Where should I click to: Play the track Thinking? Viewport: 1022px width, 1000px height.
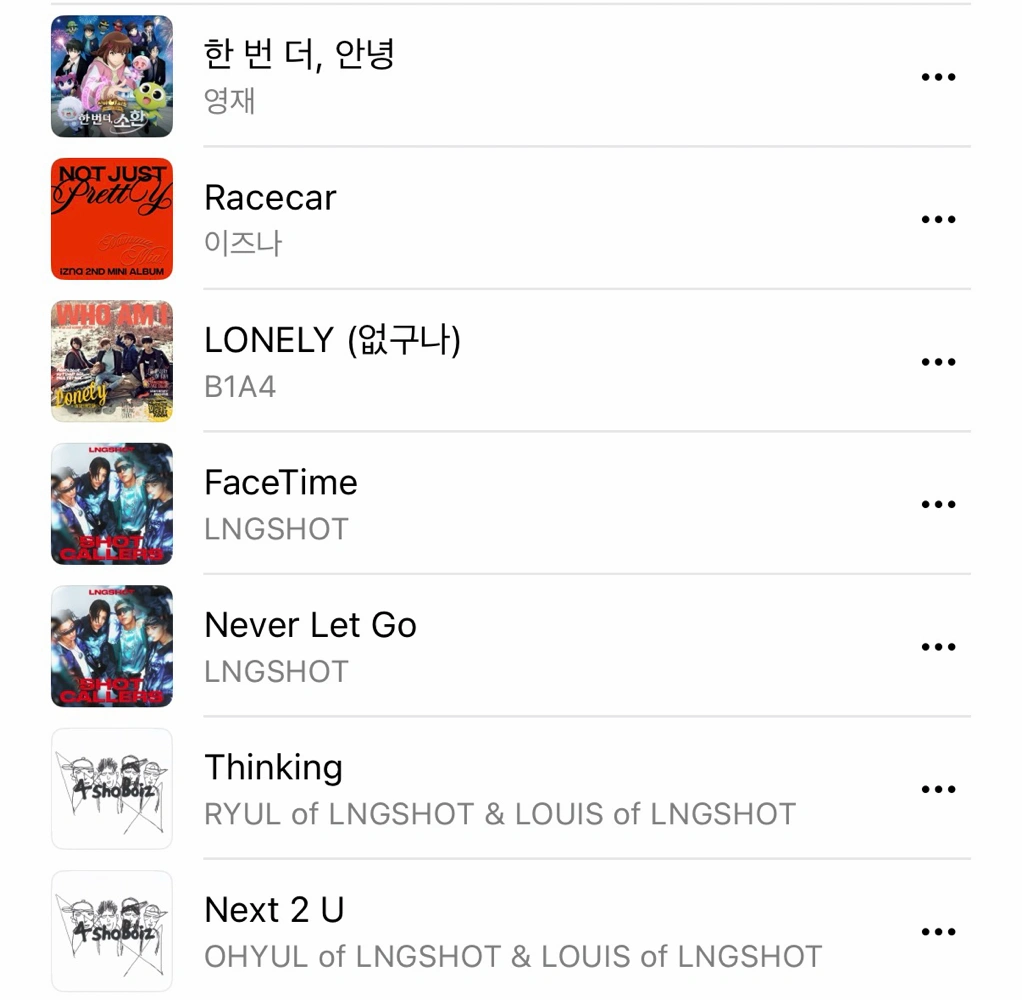tap(273, 768)
